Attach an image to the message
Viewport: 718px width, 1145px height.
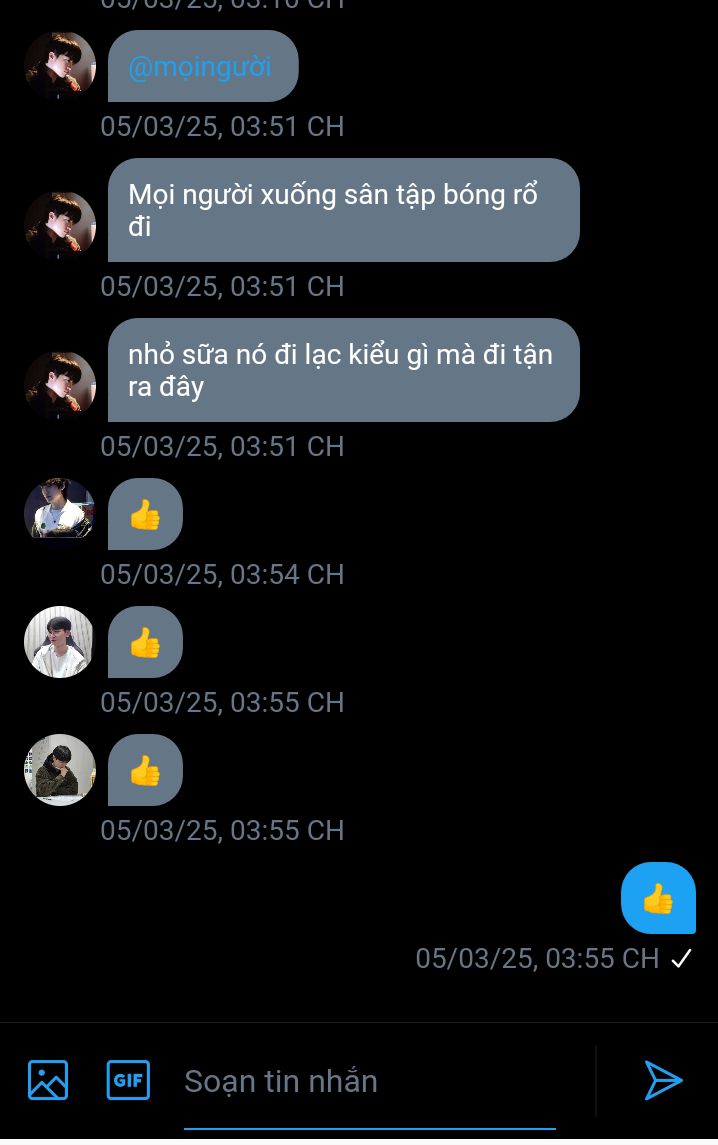tap(48, 1080)
